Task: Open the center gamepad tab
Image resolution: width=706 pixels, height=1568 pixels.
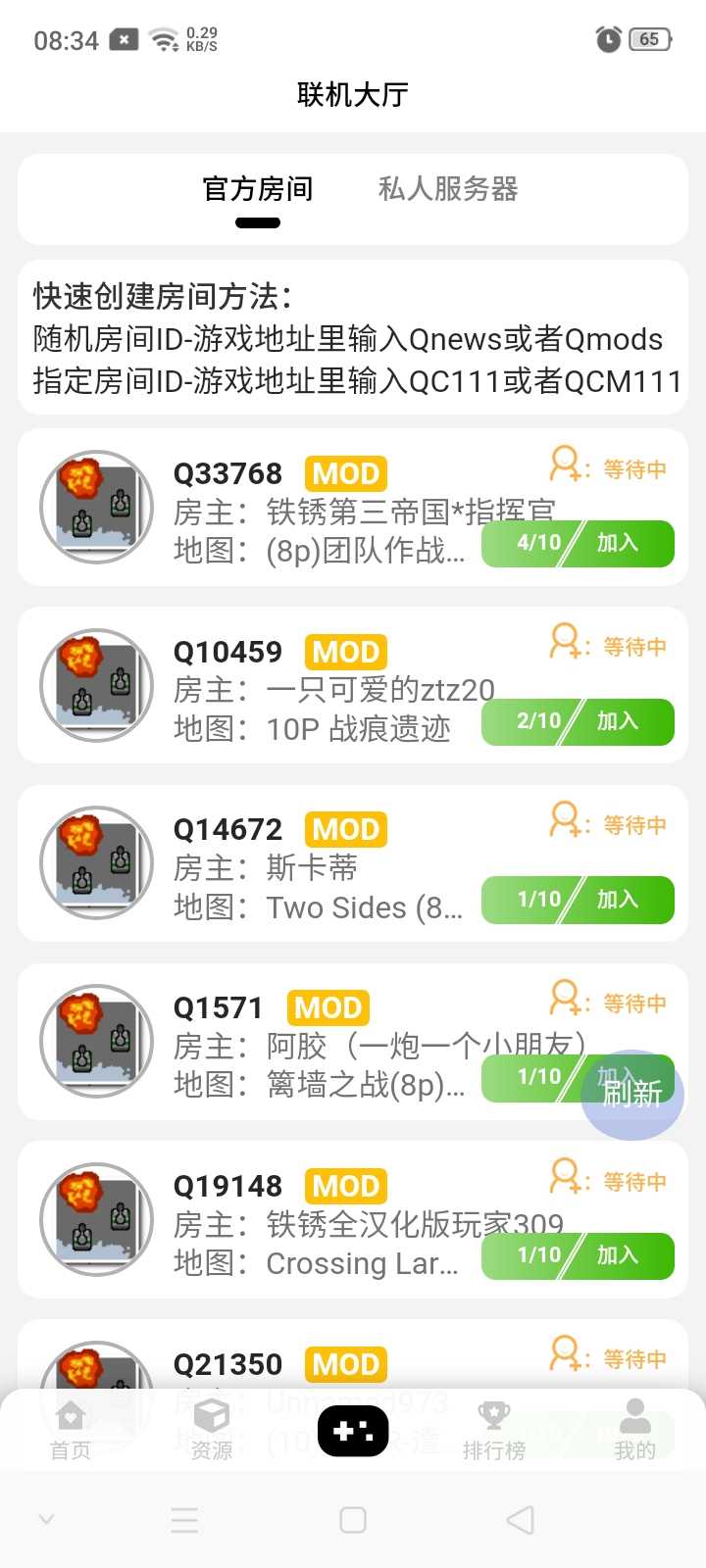Action: tap(353, 1431)
